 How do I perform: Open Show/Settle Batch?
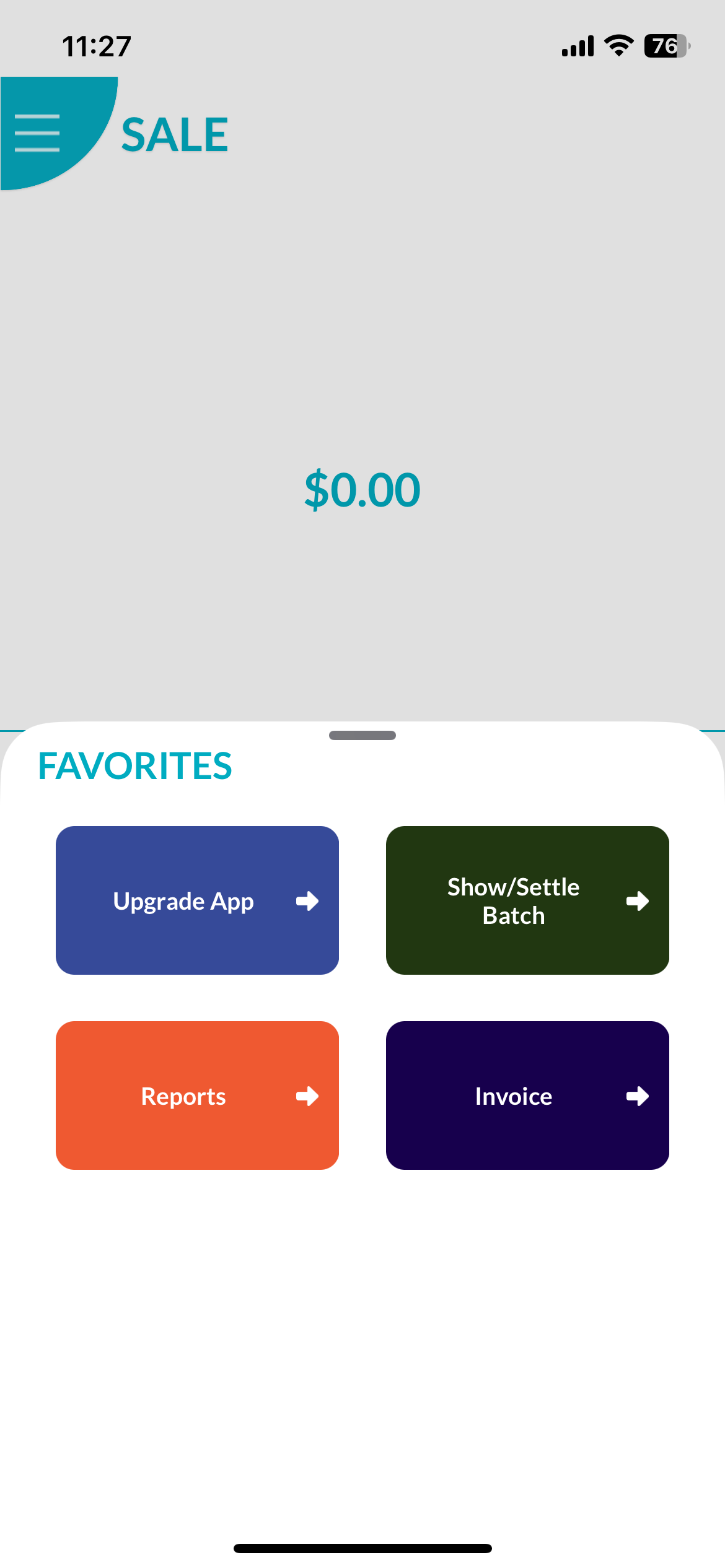[x=527, y=900]
